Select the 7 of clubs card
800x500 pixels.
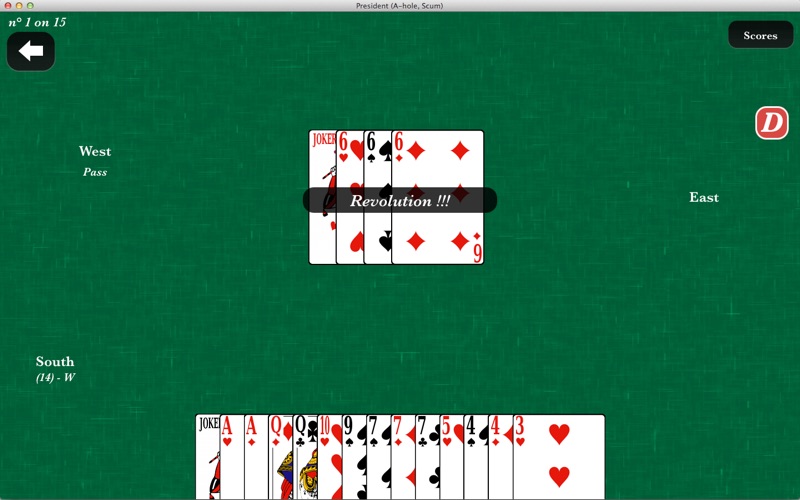tap(427, 455)
